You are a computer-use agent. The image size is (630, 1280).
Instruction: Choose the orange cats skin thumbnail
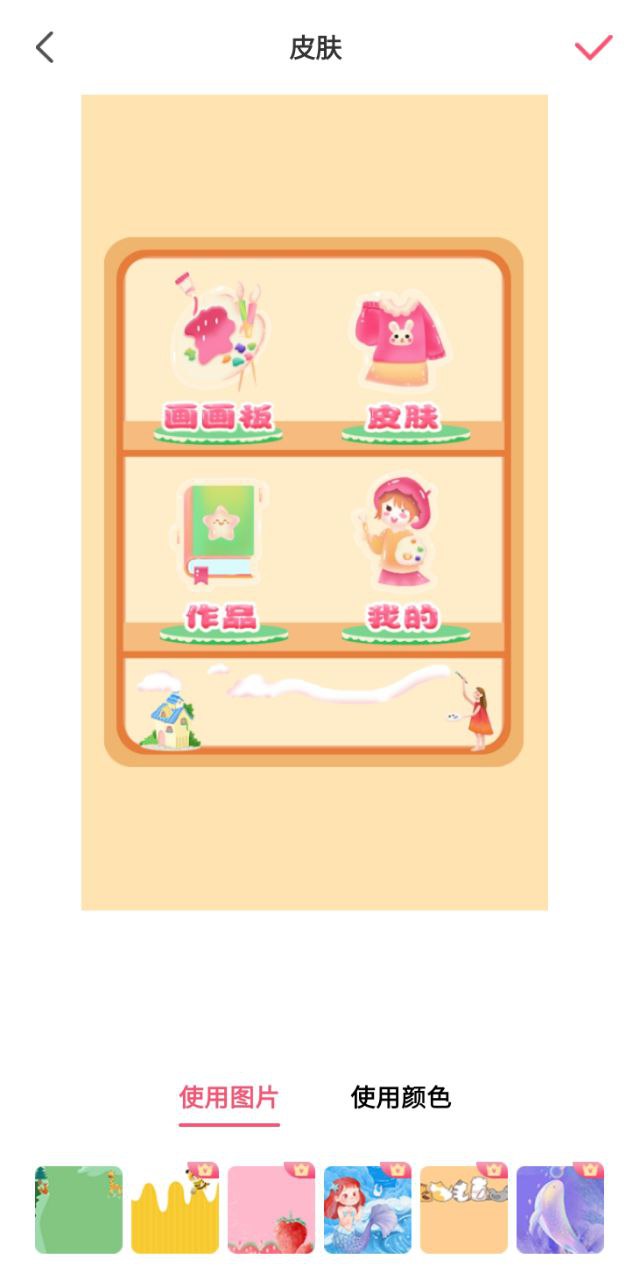click(463, 1209)
